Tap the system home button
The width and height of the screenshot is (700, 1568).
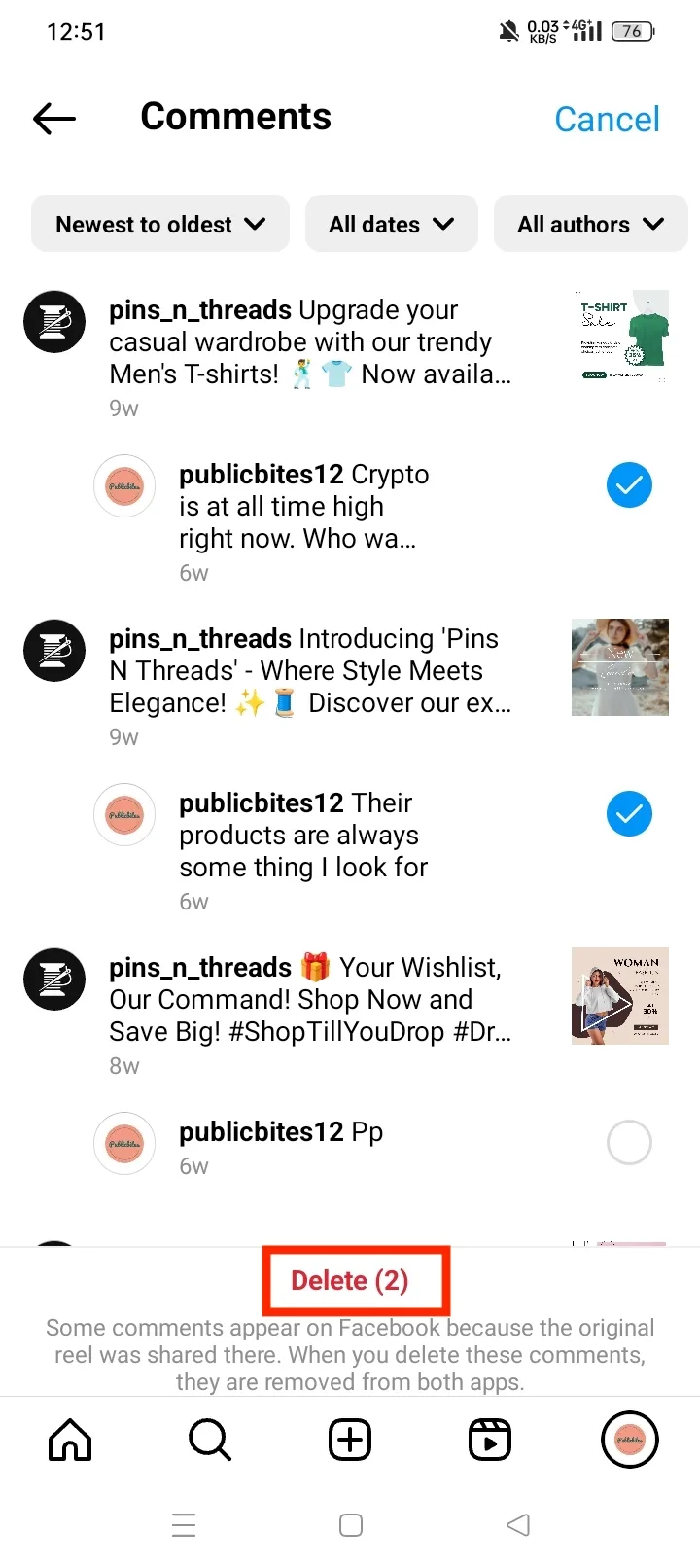351,1525
